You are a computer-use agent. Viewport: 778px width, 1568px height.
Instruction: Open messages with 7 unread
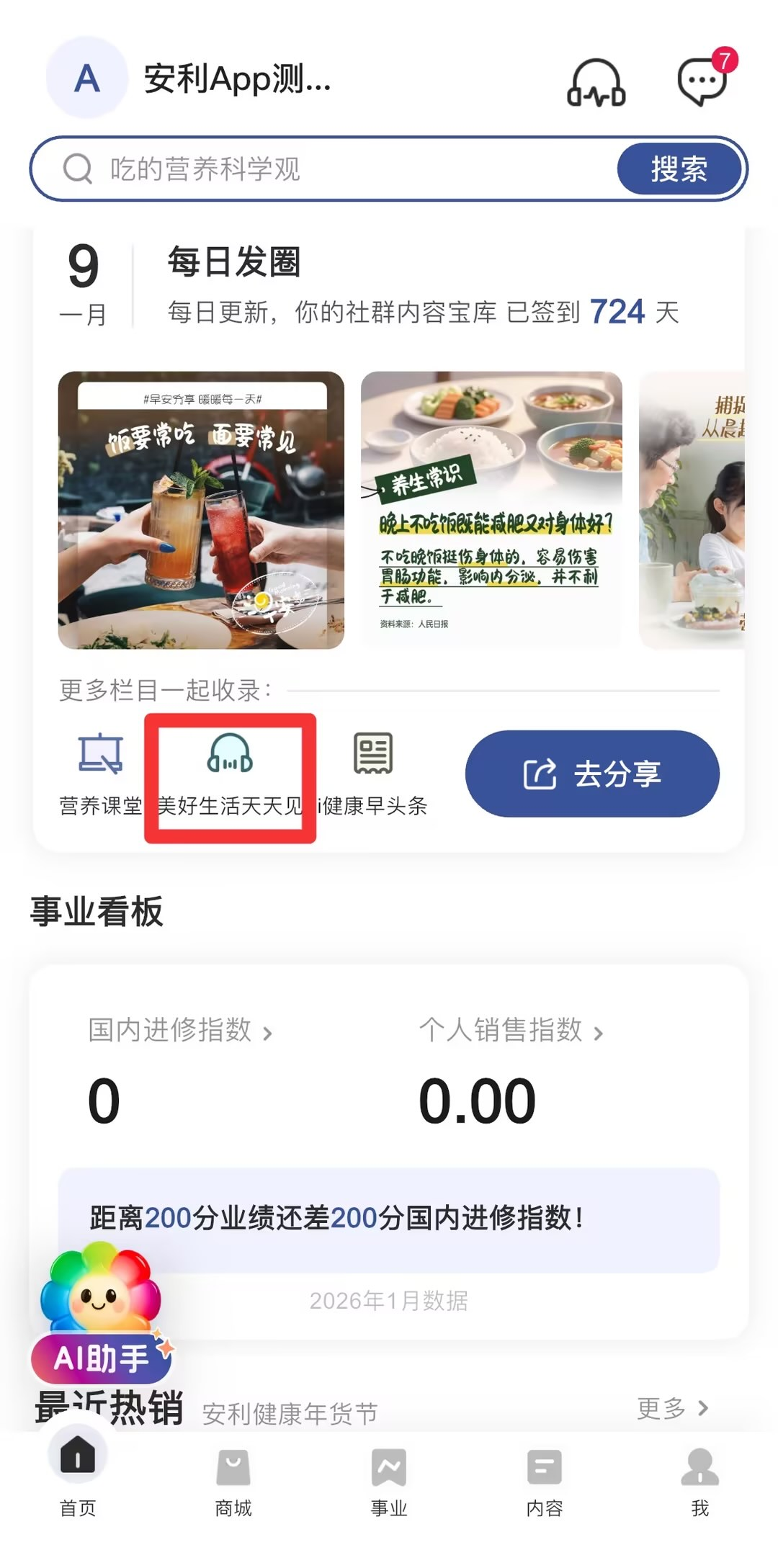click(702, 81)
